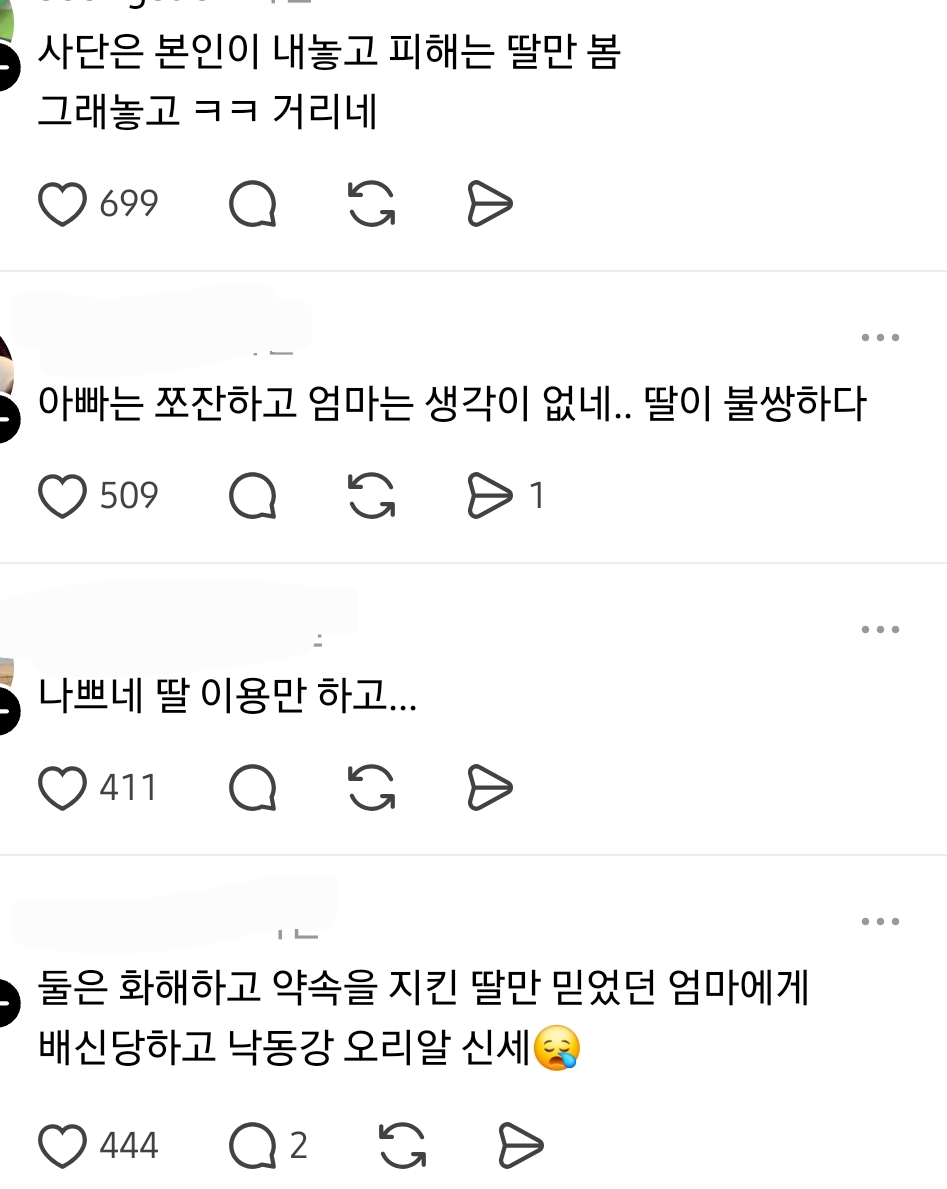Viewport: 947px width, 1189px height.
Task: Repost the comment starting with 아빠는 쪼잔하고
Action: (x=373, y=494)
